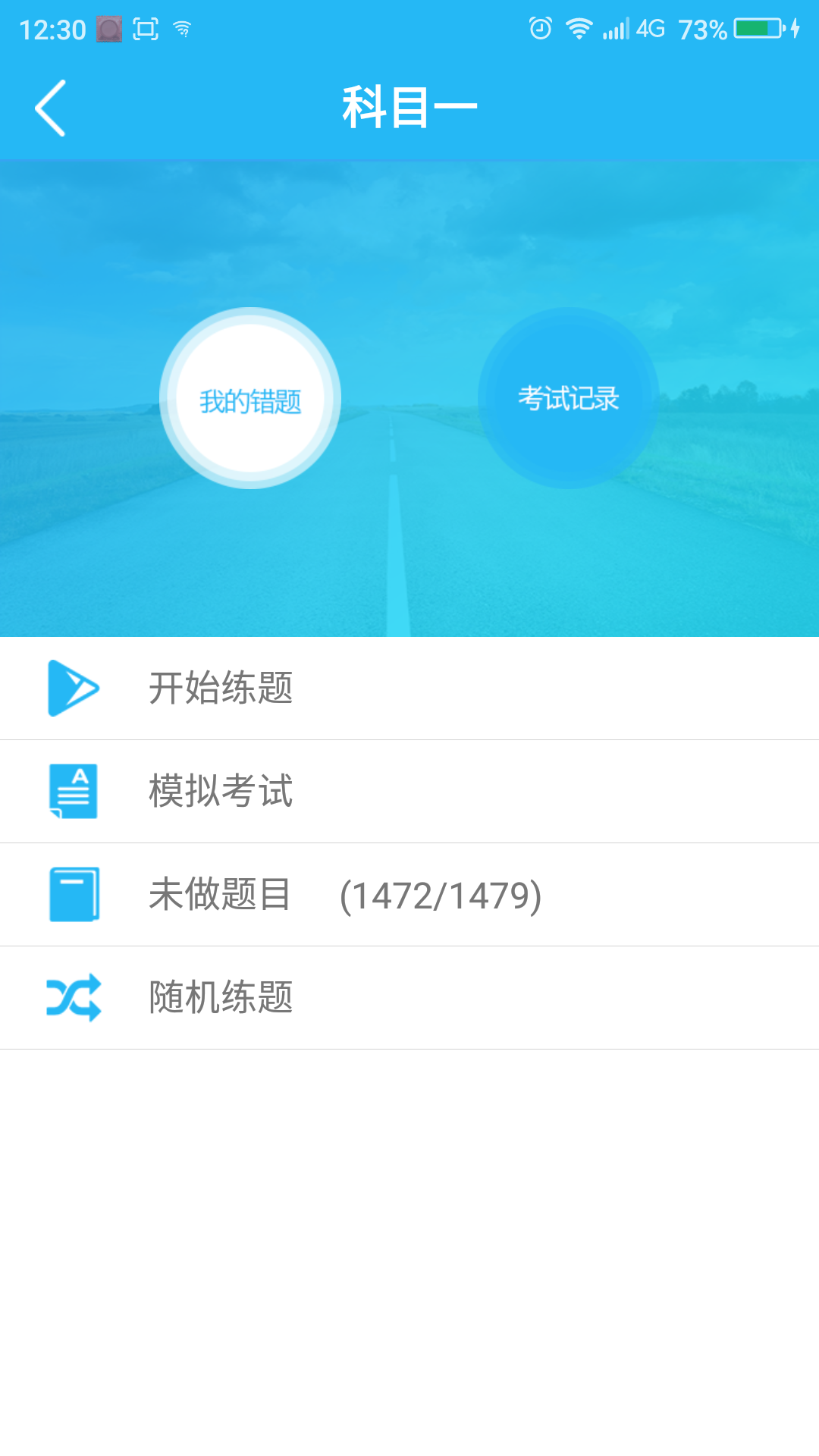The height and width of the screenshot is (1456, 819).
Task: Open 未做题目 (1472/1479)
Action: tap(409, 895)
